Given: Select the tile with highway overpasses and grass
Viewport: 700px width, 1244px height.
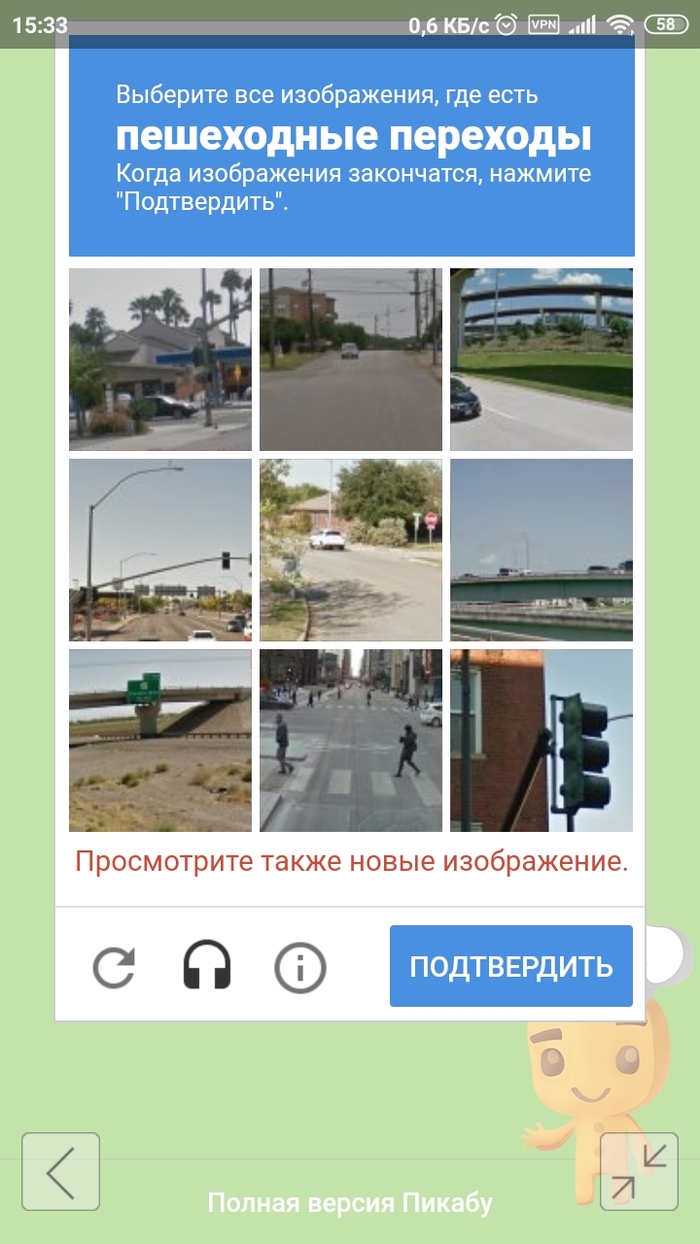Looking at the screenshot, I should [x=541, y=359].
